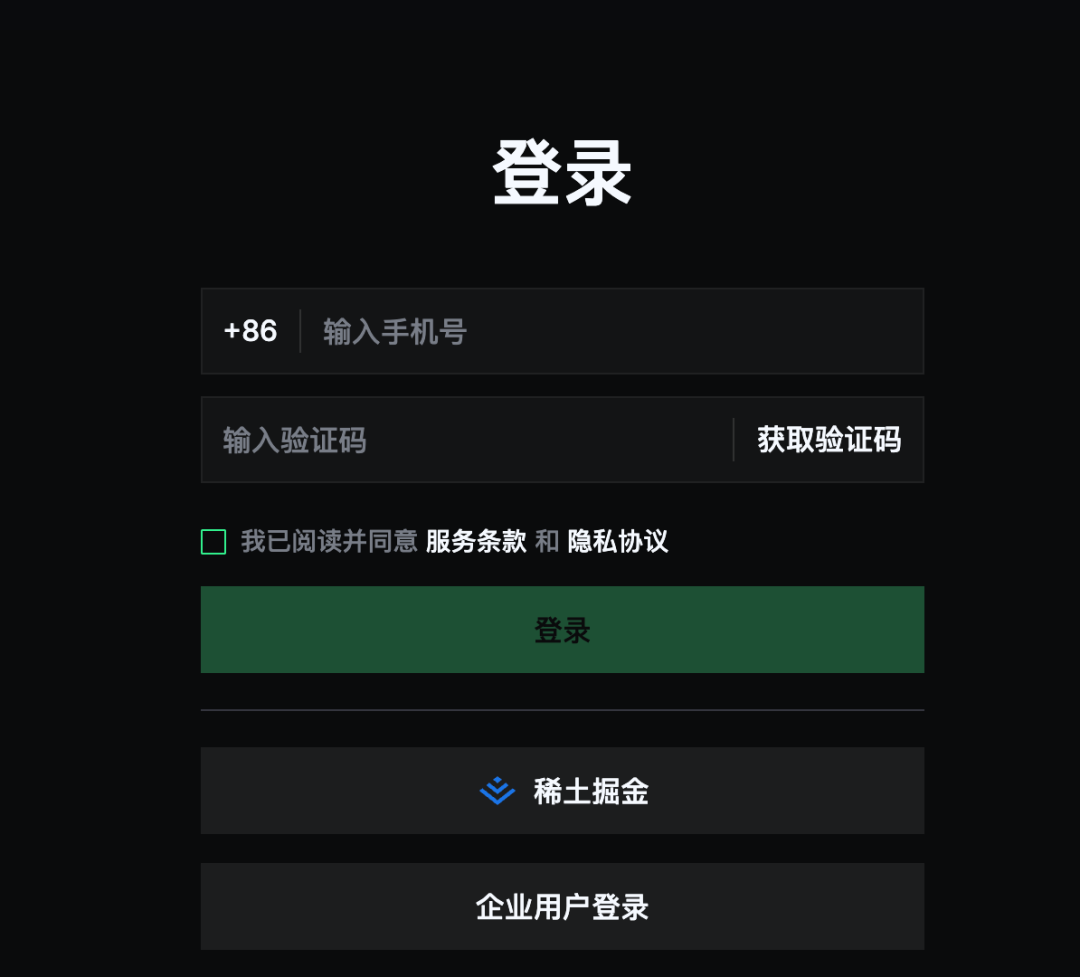Open the +86 country code selector
Screen dimensions: 1080x977
point(250,332)
